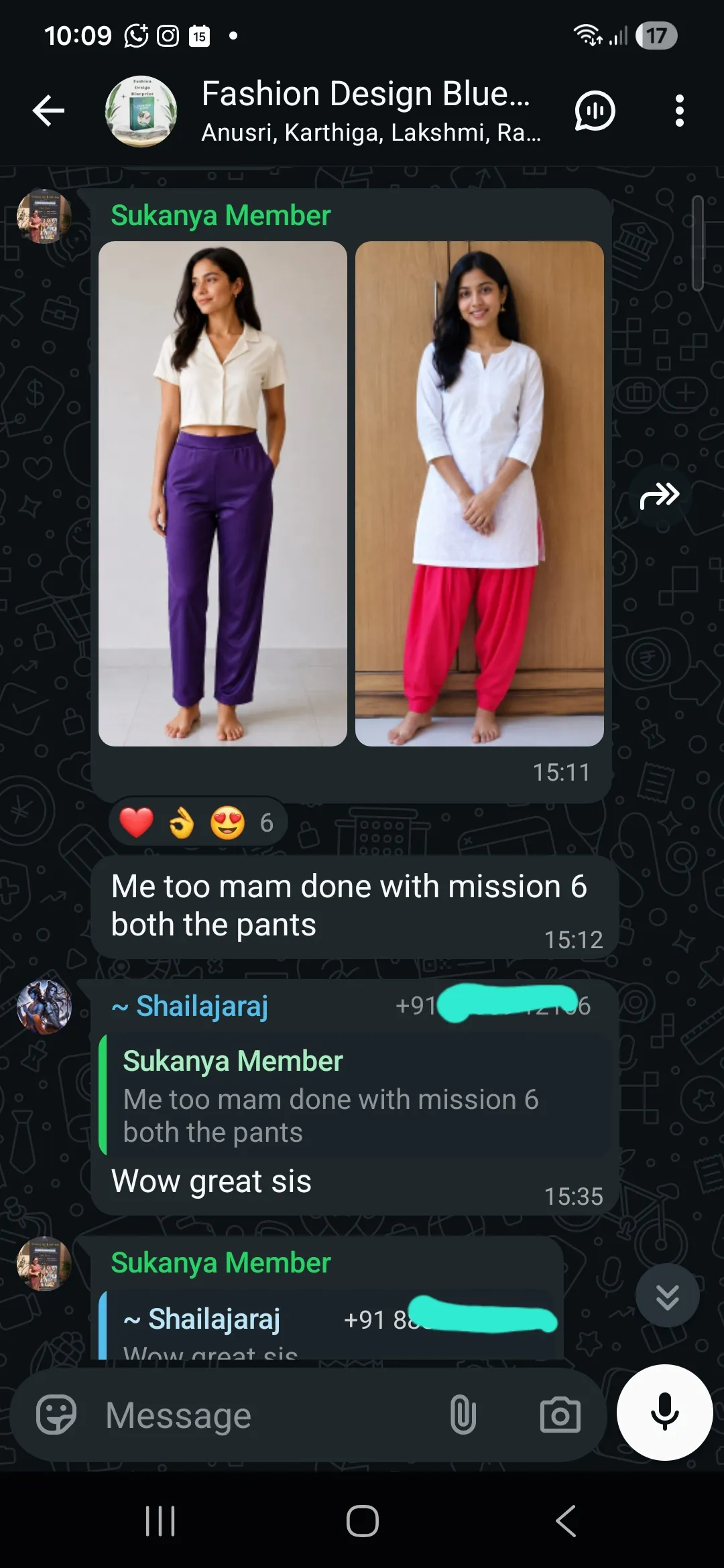This screenshot has height=1568, width=724.
Task: Tap the system home button
Action: (362, 1520)
